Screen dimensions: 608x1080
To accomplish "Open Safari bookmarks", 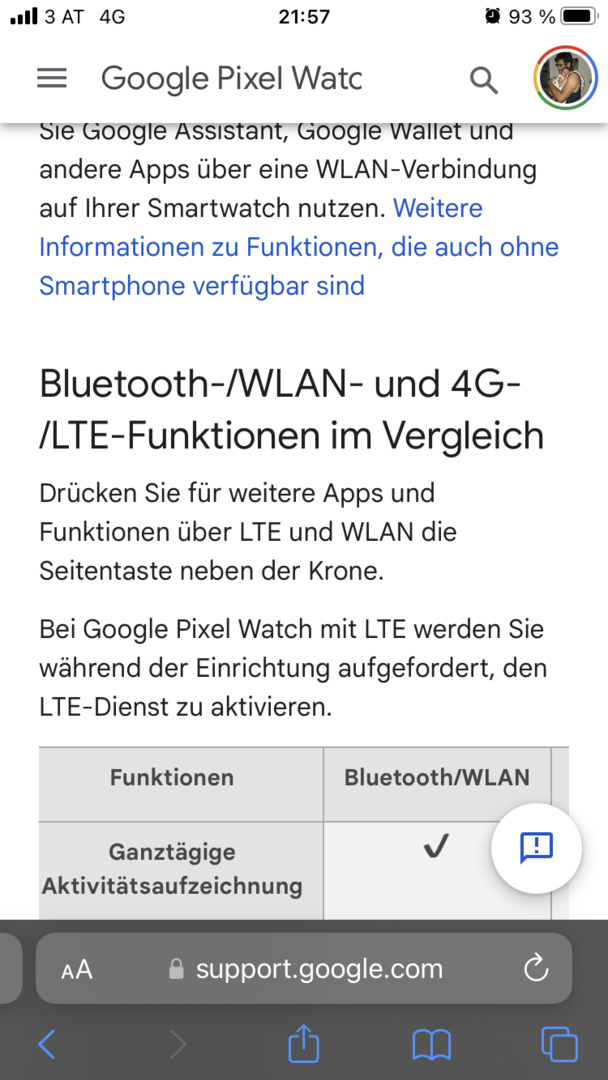I will click(x=431, y=1045).
